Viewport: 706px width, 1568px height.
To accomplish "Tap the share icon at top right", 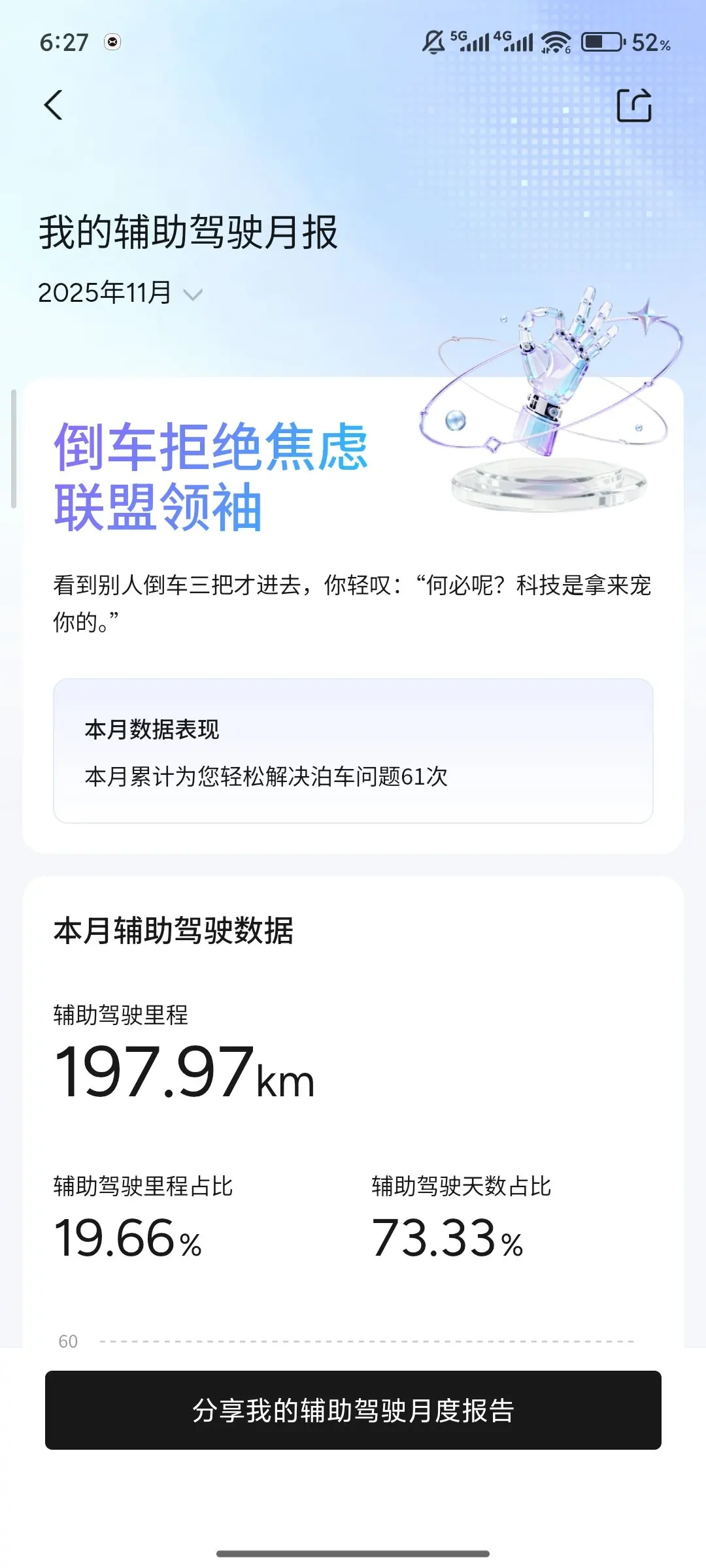I will [635, 105].
